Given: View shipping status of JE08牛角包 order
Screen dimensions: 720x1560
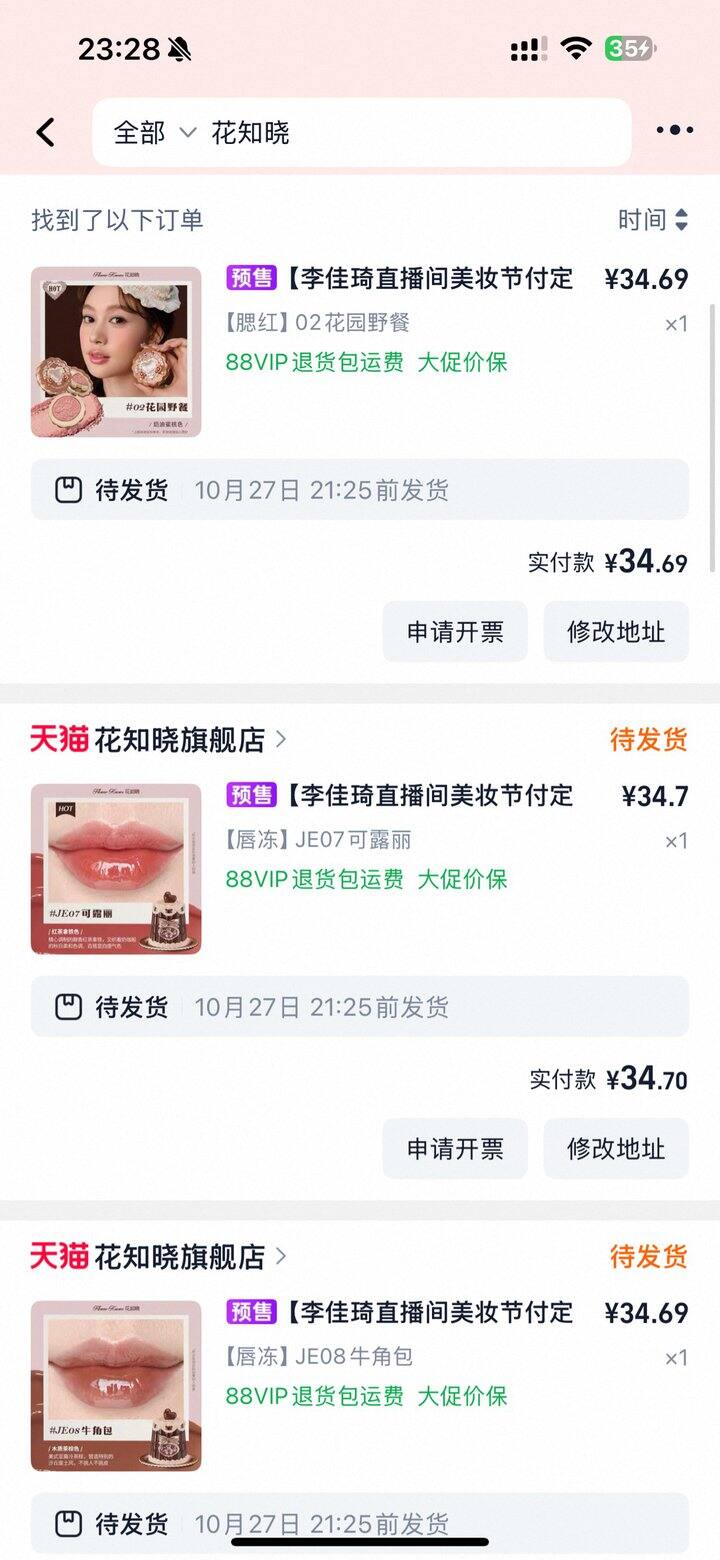Looking at the screenshot, I should pos(360,1523).
